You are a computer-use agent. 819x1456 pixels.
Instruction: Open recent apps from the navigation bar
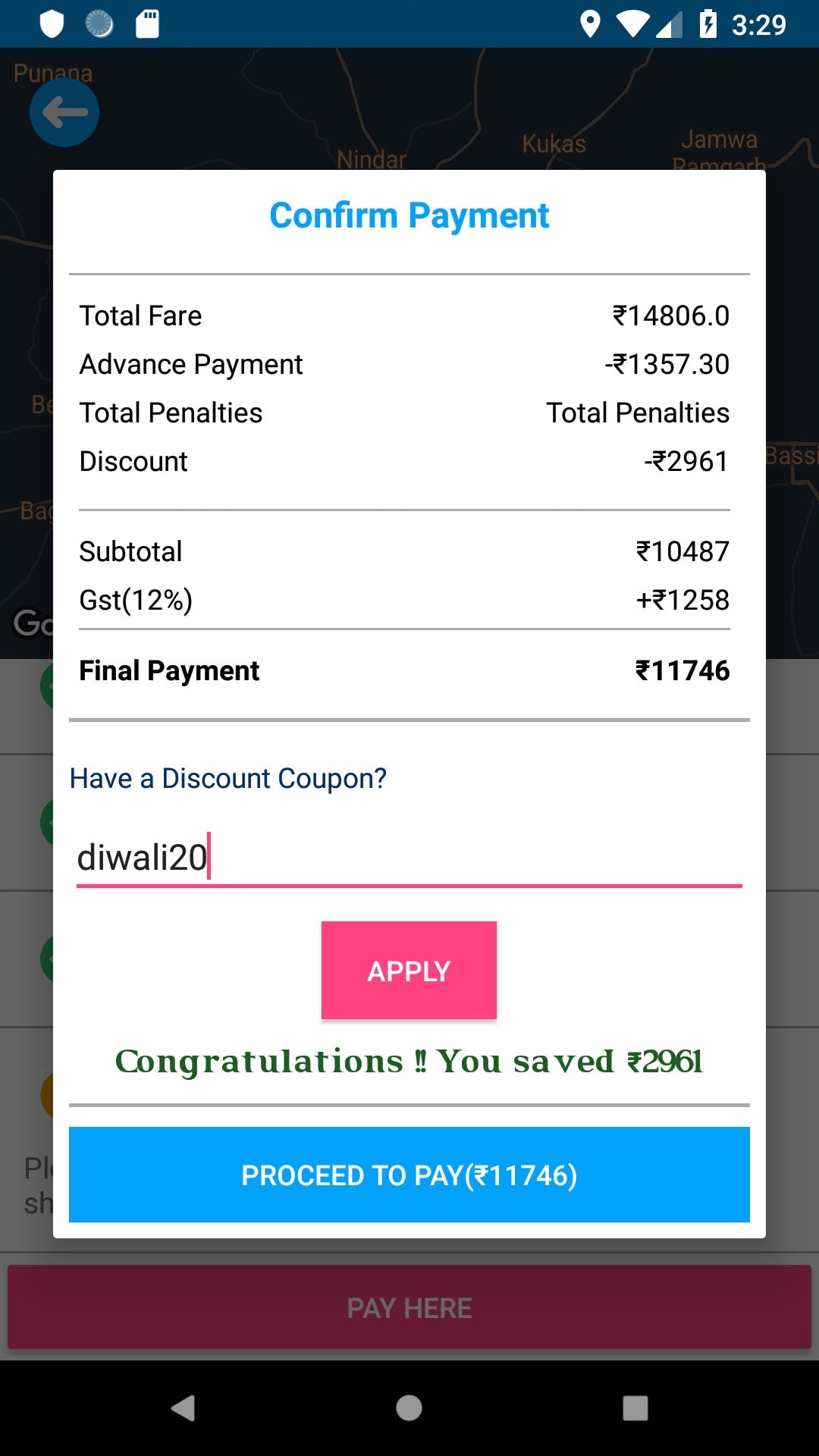tap(635, 1408)
